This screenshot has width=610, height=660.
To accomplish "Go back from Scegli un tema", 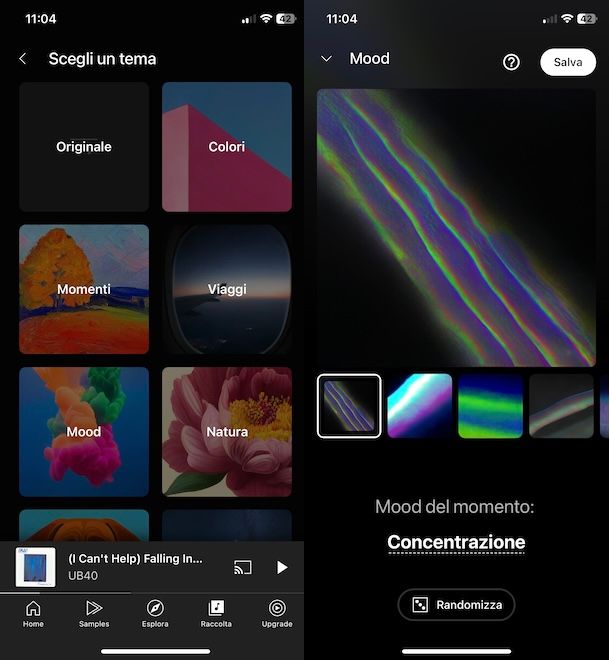I will (23, 59).
